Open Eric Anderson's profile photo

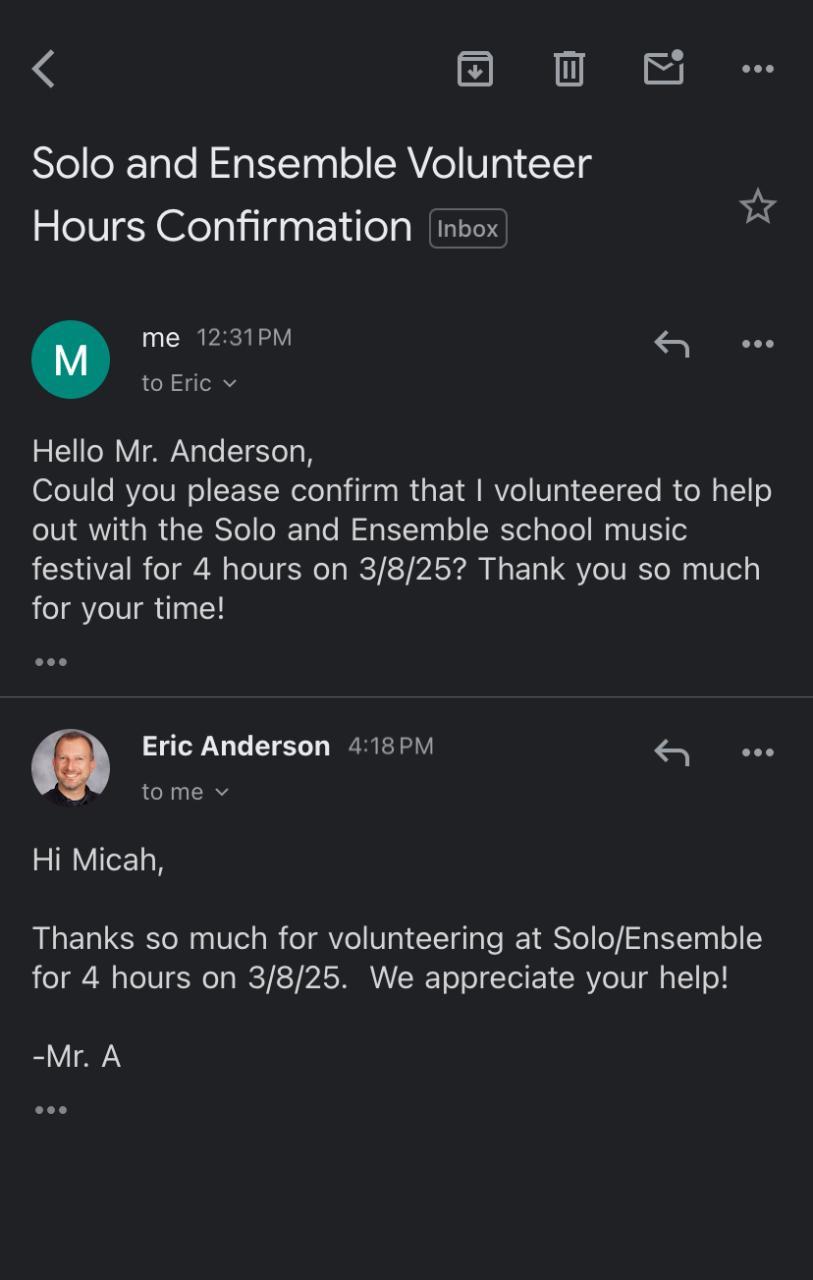point(71,768)
